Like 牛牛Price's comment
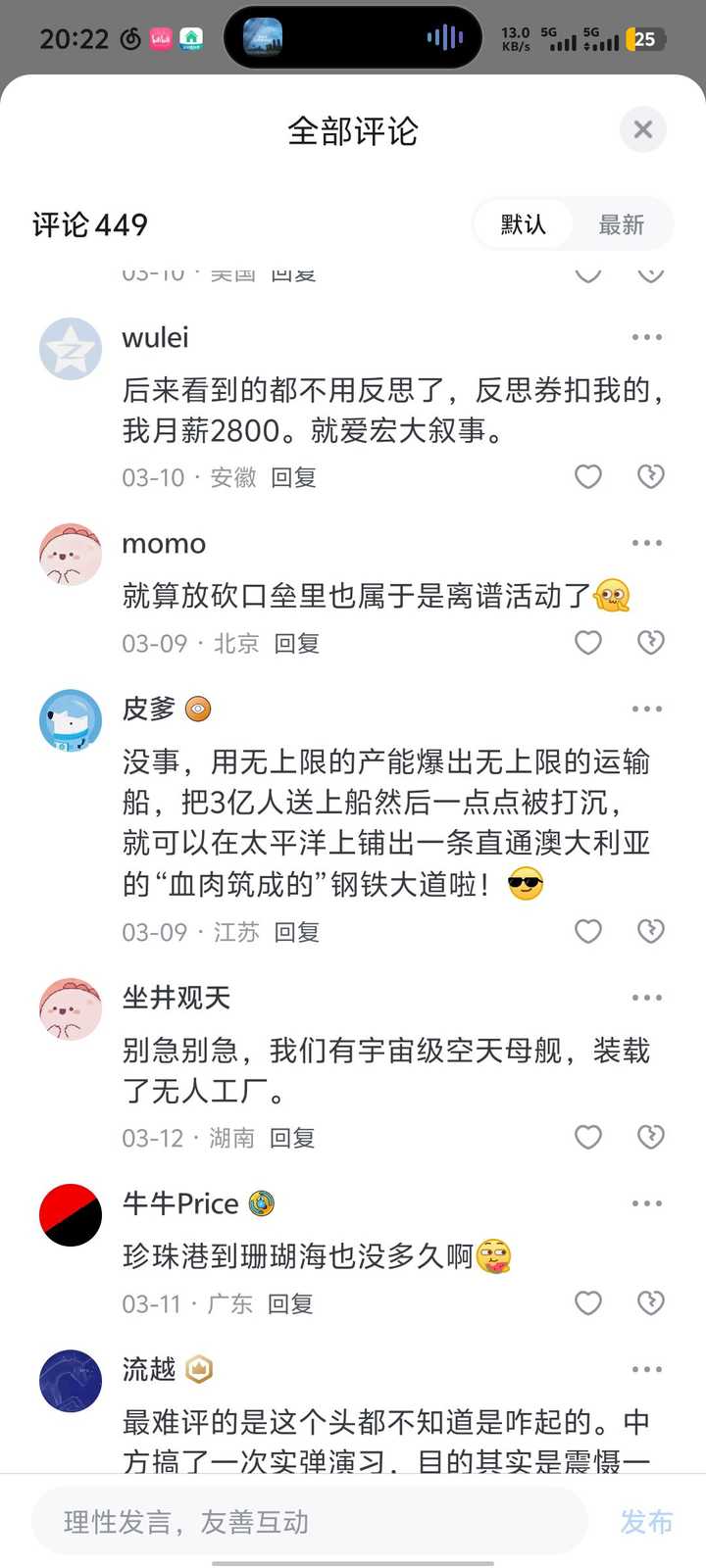This screenshot has width=706, height=1568. pyautogui.click(x=587, y=1303)
